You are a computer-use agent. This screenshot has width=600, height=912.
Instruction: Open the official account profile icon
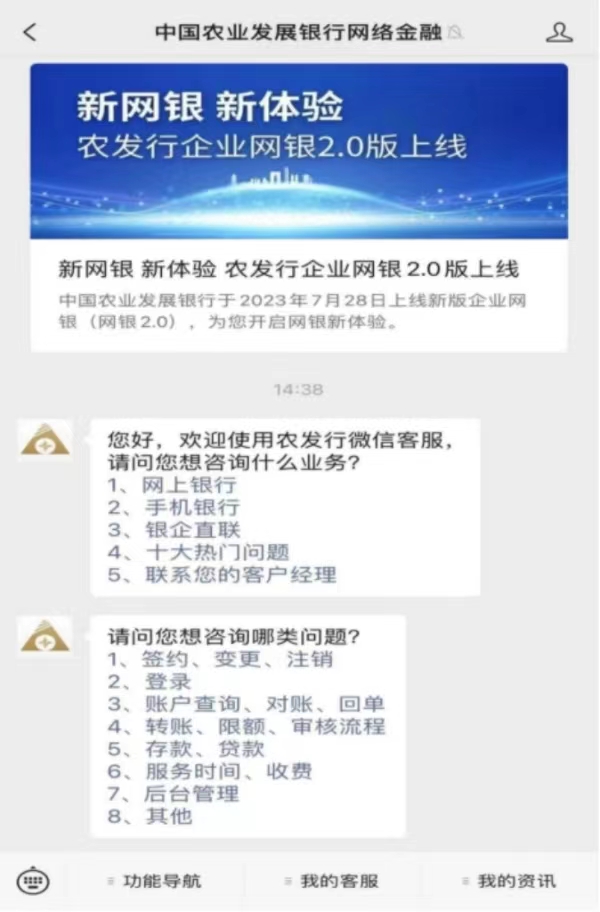click(x=559, y=32)
